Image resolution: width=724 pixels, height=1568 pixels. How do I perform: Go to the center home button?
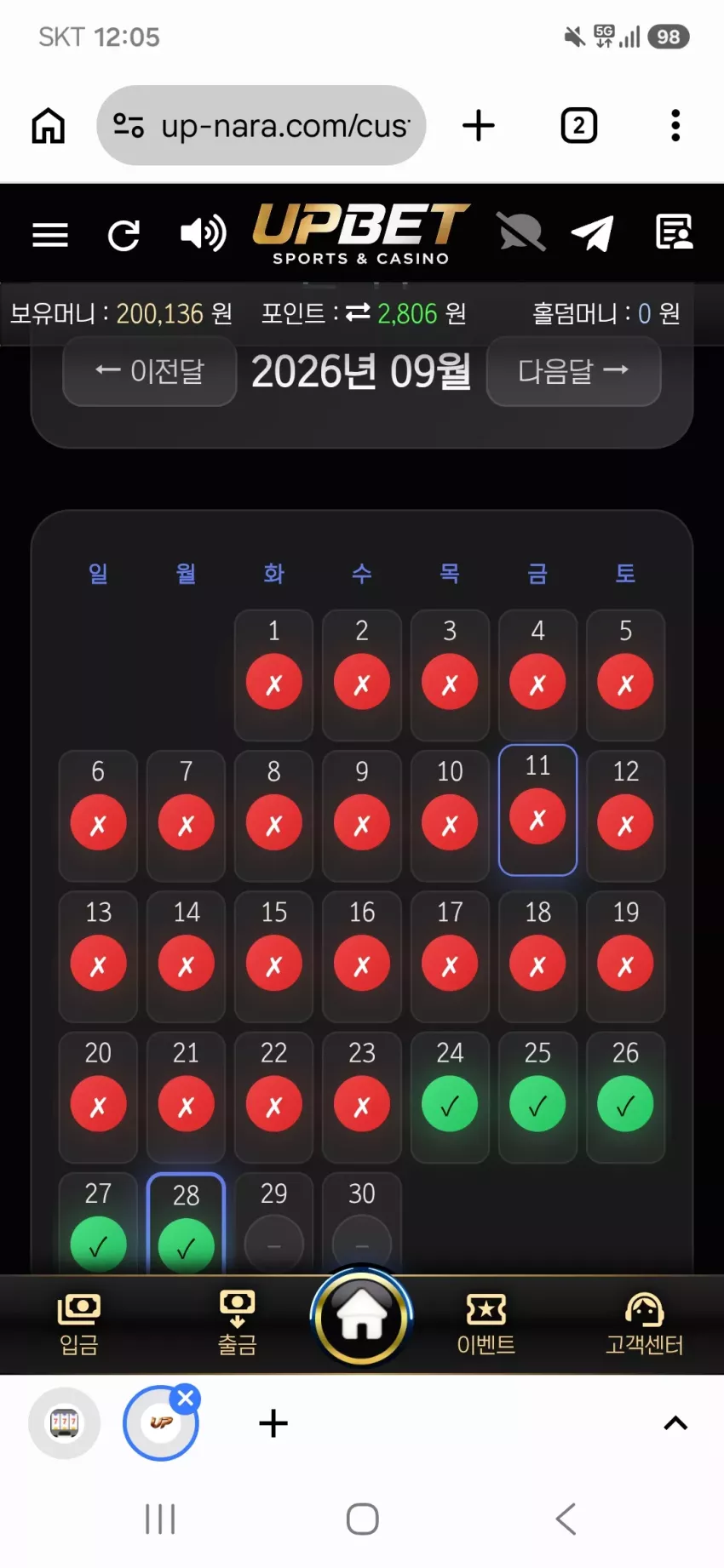(x=362, y=1316)
